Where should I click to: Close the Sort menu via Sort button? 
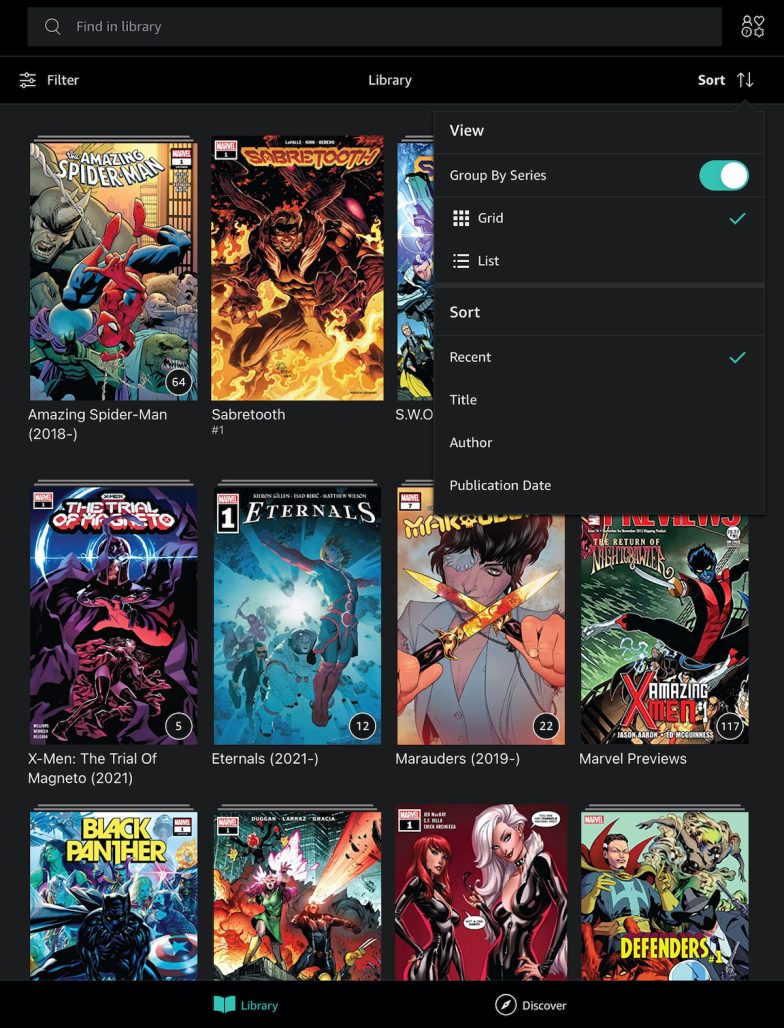click(x=726, y=80)
